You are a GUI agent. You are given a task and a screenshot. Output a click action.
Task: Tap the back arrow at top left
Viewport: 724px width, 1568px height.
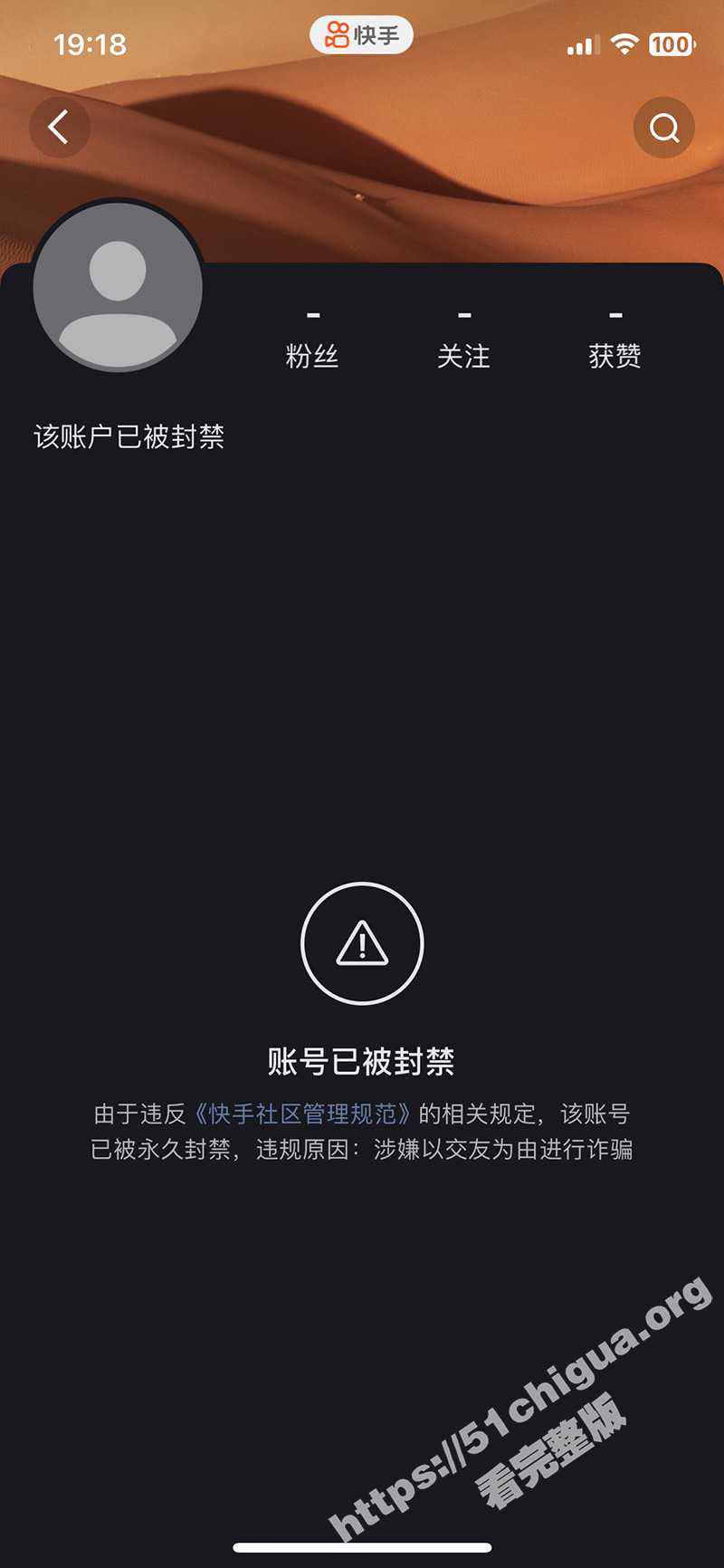point(58,127)
